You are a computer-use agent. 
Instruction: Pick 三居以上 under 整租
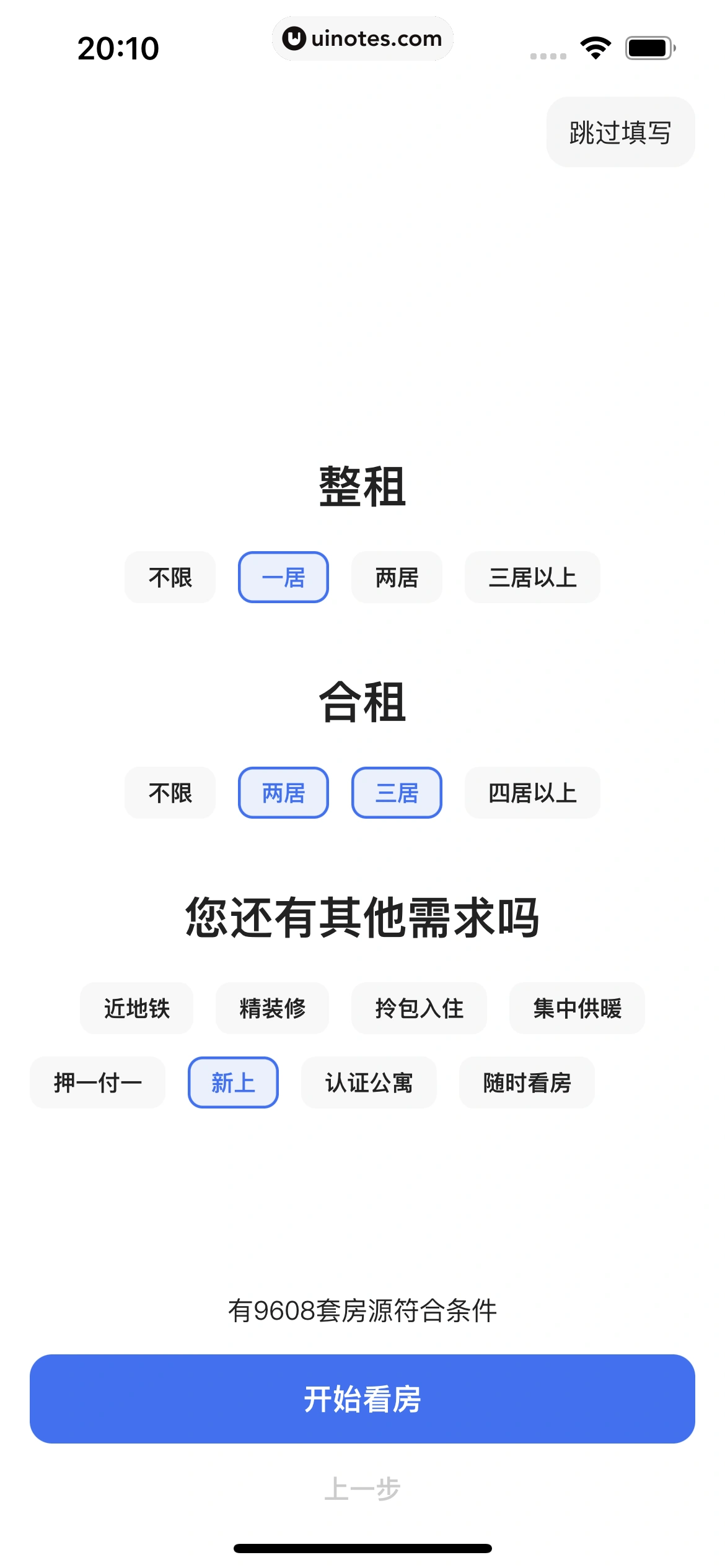pyautogui.click(x=532, y=577)
